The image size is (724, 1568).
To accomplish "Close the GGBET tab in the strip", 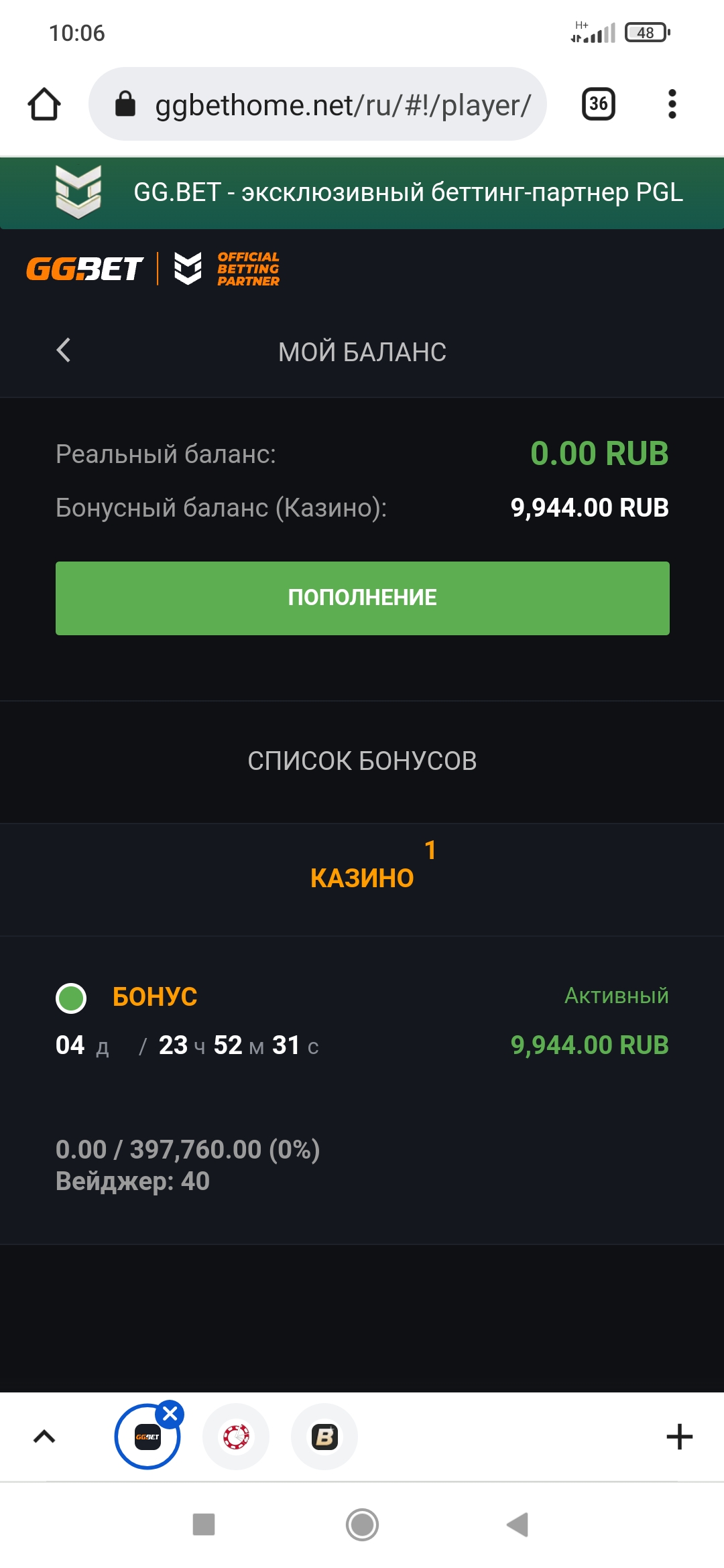I will (170, 1414).
